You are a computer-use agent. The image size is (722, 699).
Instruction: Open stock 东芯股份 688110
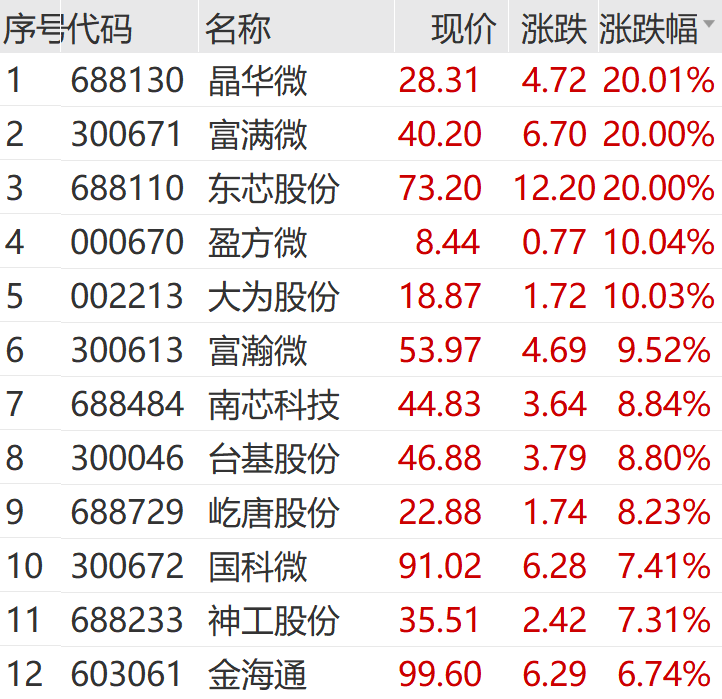pyautogui.click(x=274, y=188)
